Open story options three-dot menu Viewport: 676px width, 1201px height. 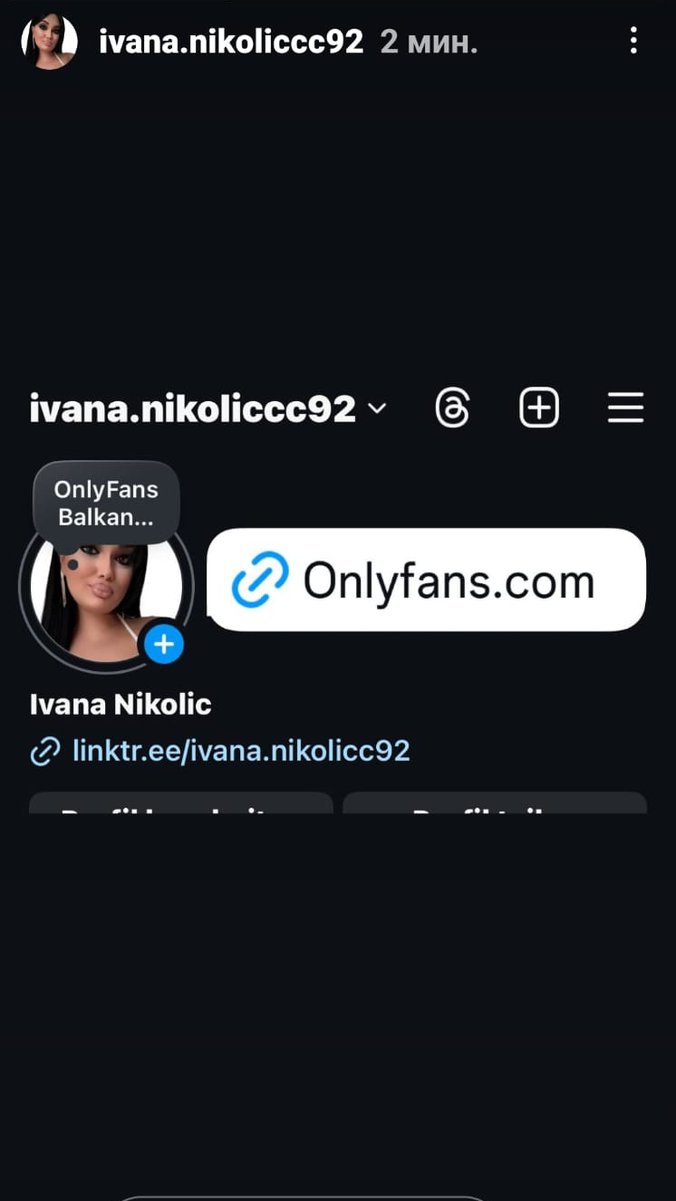coord(633,41)
